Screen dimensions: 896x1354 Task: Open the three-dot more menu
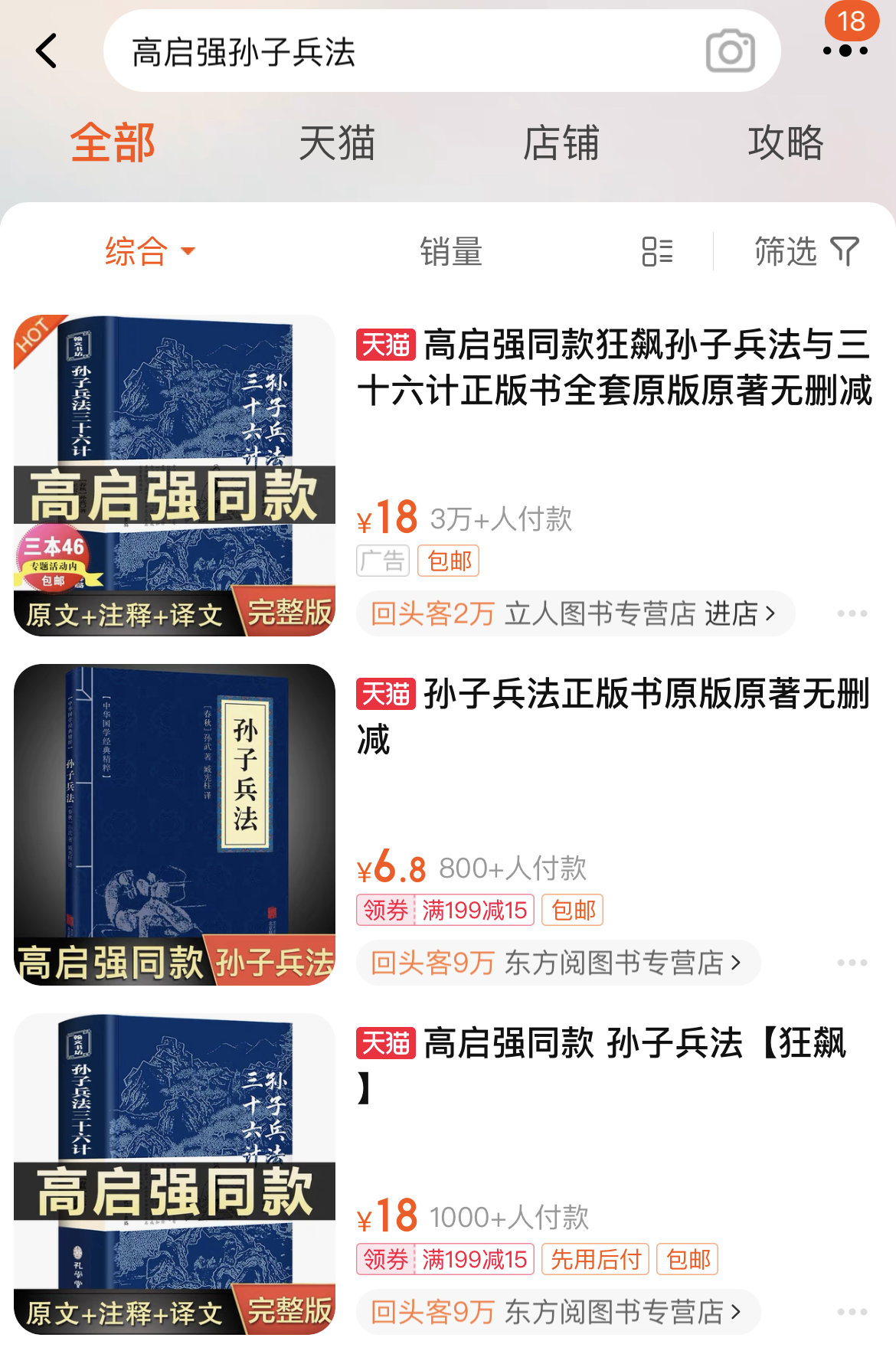coord(845,51)
